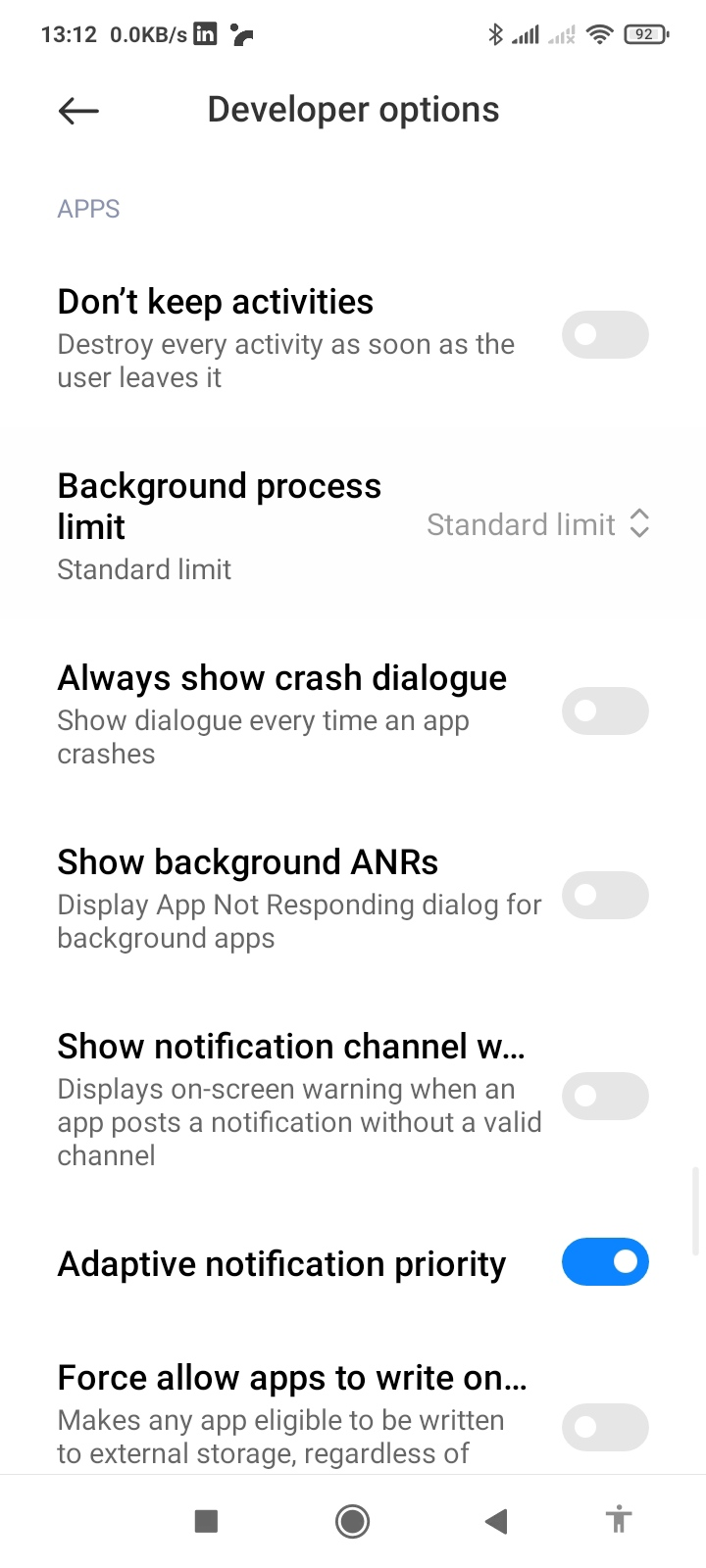Toggle Show notification channel warnings switch
706x1568 pixels.
click(605, 1097)
